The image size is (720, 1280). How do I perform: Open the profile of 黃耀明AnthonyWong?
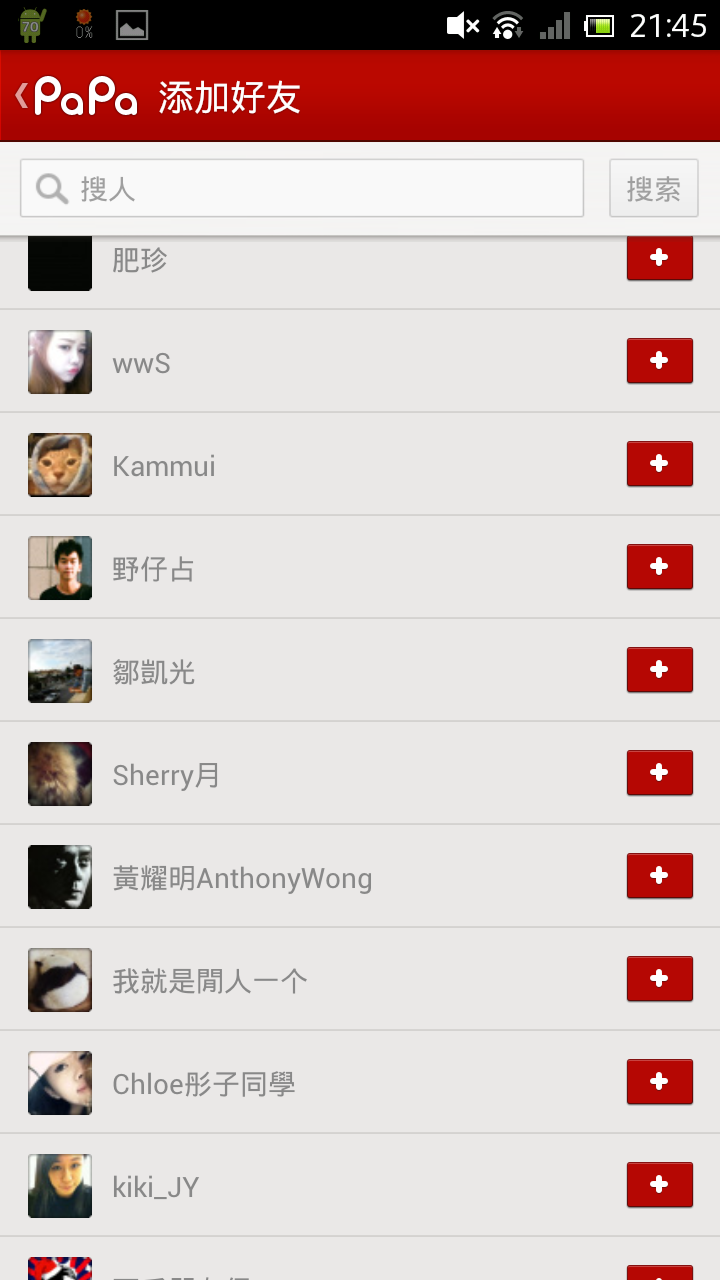click(300, 878)
